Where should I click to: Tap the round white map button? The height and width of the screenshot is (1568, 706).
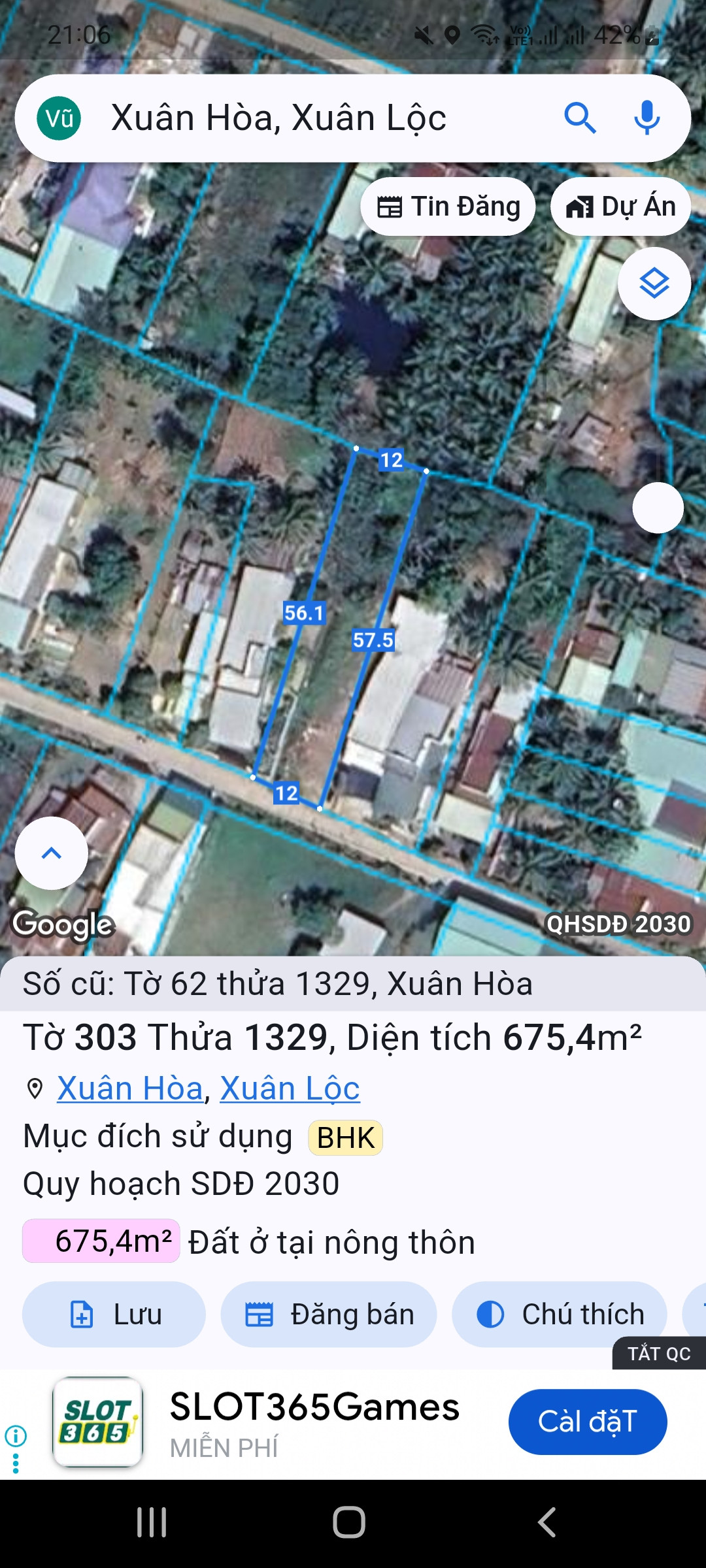[x=658, y=508]
